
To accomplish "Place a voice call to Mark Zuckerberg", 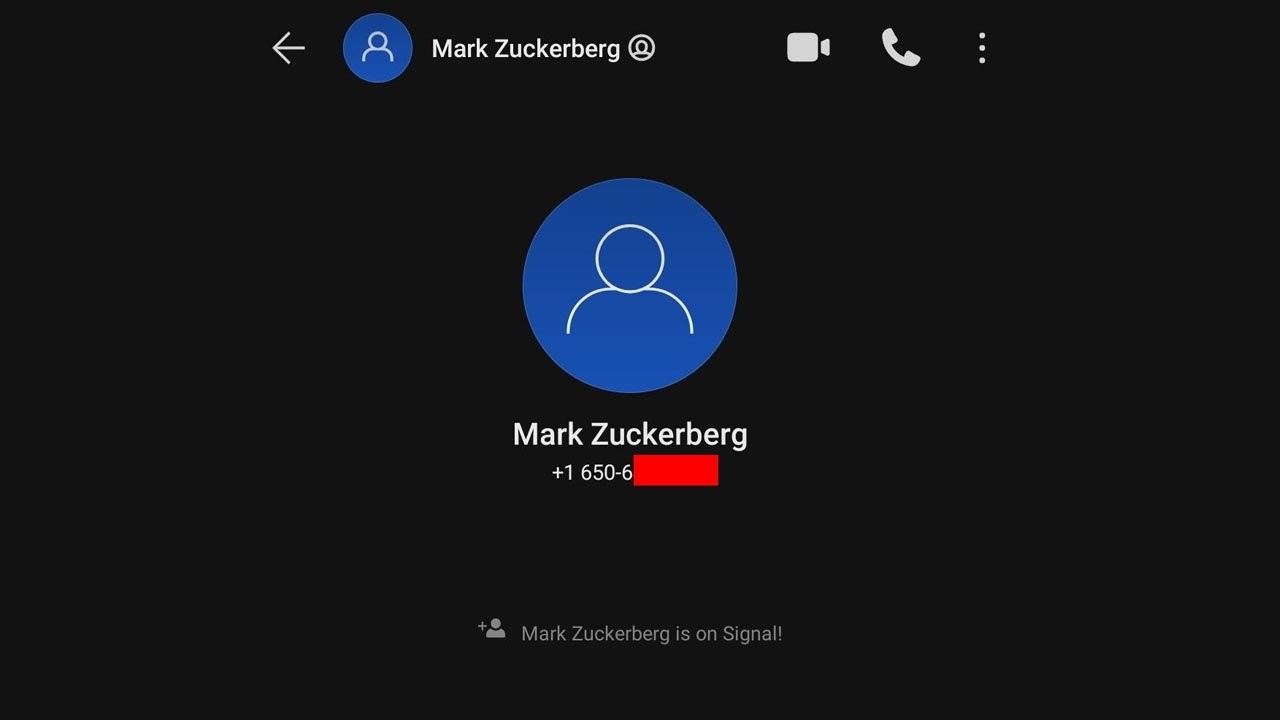I will point(900,48).
